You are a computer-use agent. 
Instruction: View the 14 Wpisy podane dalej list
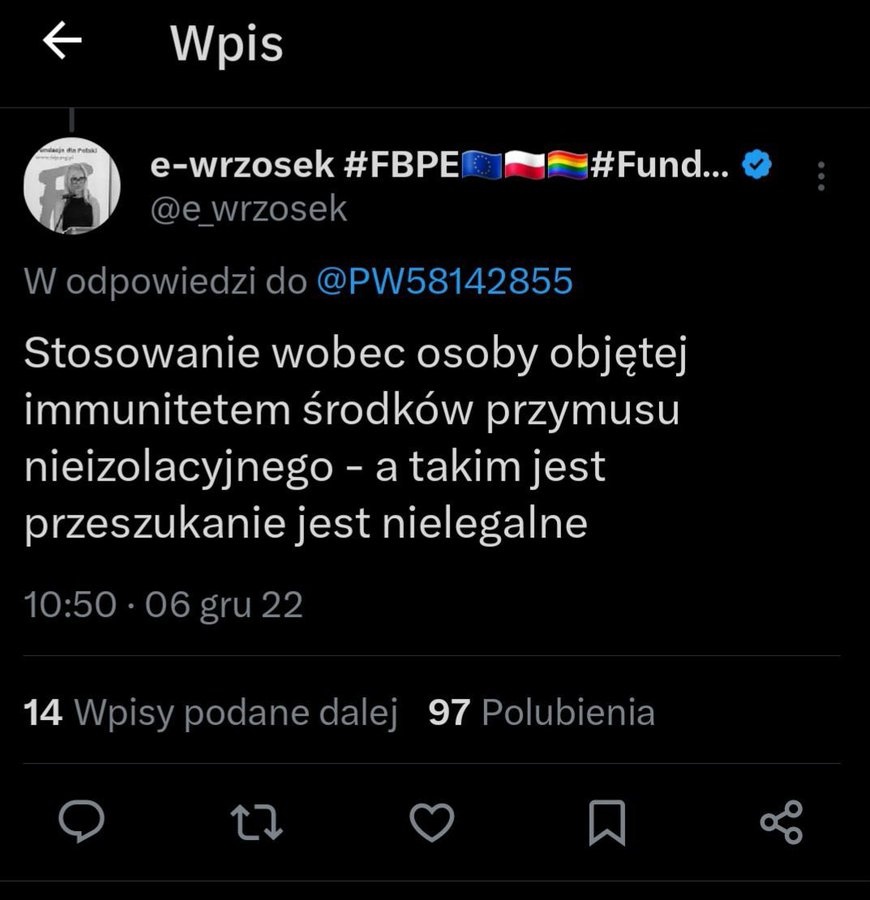[210, 712]
